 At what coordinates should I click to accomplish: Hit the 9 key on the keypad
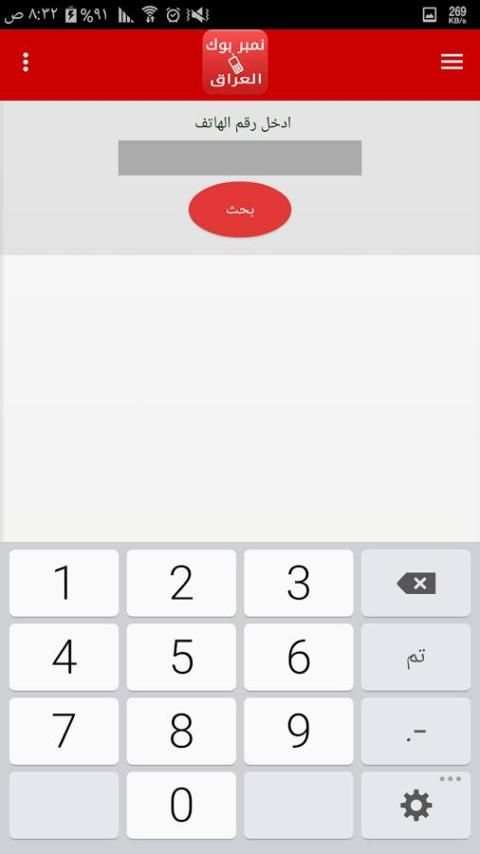(299, 731)
